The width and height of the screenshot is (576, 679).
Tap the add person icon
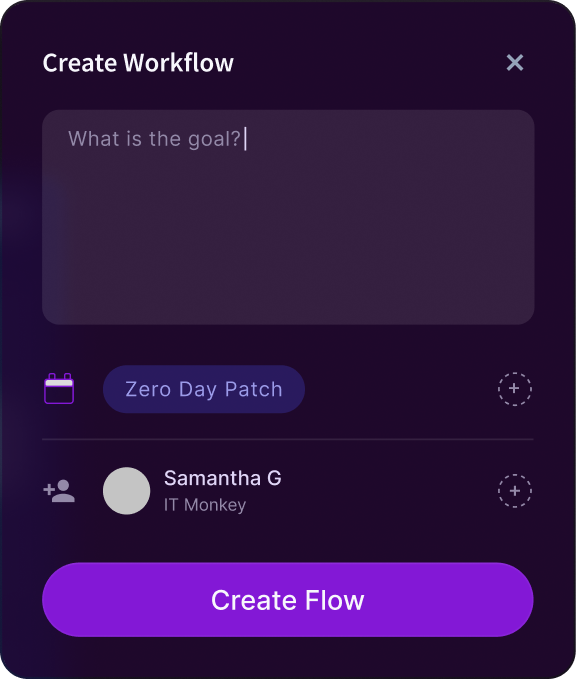tap(59, 491)
